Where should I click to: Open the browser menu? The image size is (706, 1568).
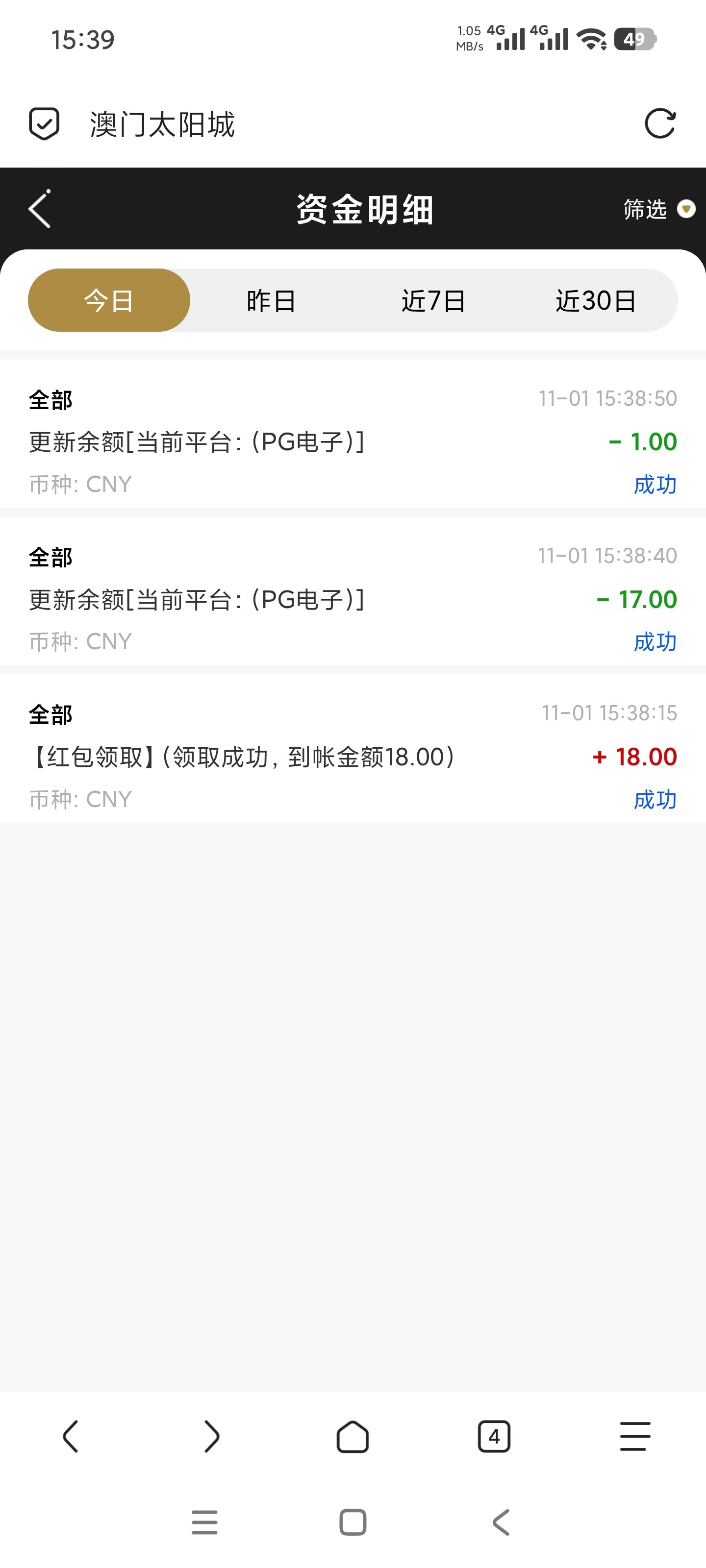pos(635,1437)
